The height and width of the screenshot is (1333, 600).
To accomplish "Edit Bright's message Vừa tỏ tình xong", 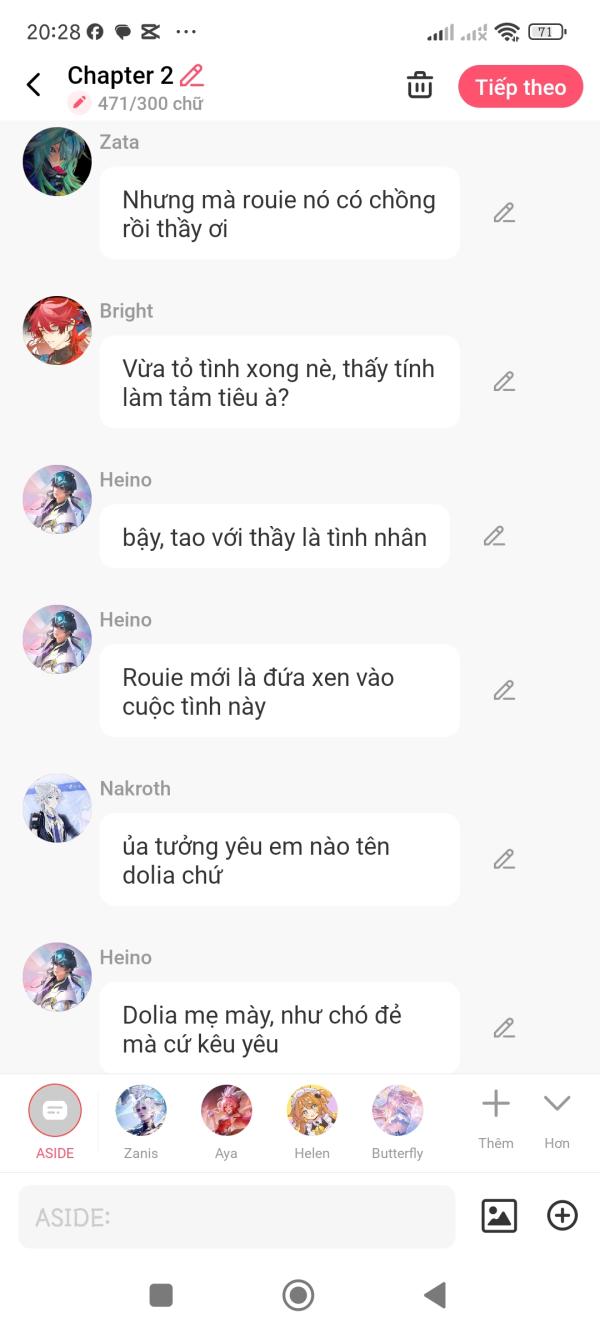I will [x=504, y=382].
